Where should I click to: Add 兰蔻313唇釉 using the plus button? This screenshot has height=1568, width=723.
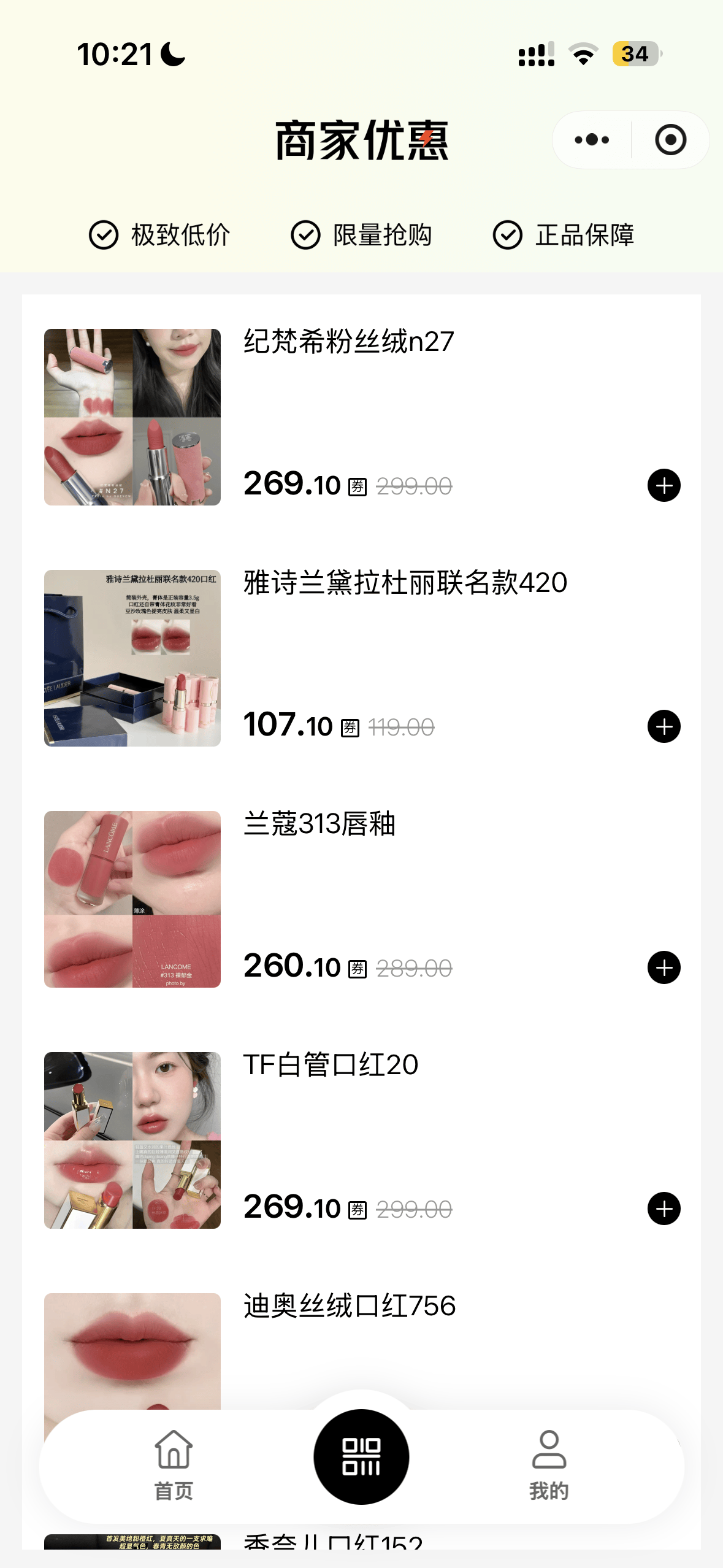click(x=665, y=966)
